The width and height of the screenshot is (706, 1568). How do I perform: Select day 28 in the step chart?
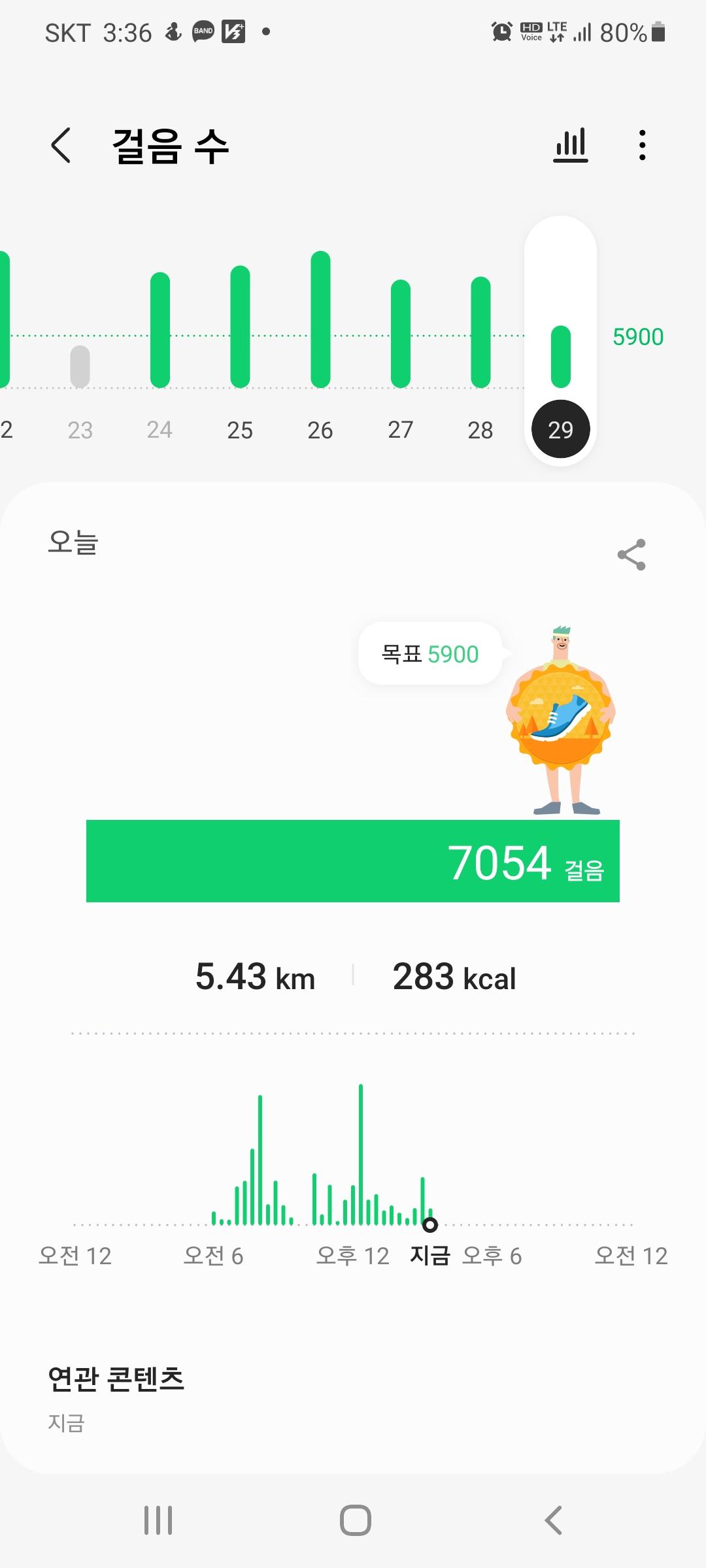[480, 333]
